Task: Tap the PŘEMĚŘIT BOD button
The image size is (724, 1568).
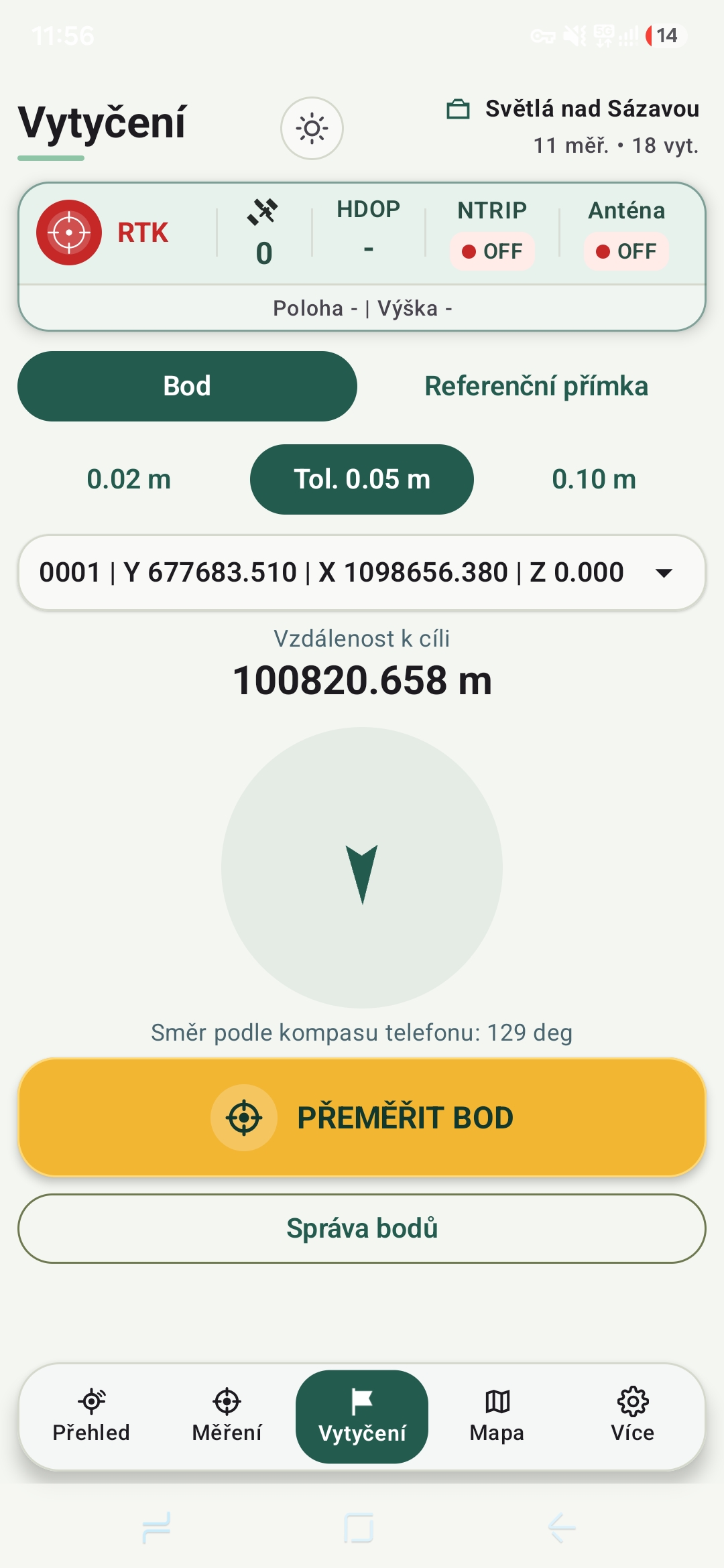Action: [x=362, y=1117]
